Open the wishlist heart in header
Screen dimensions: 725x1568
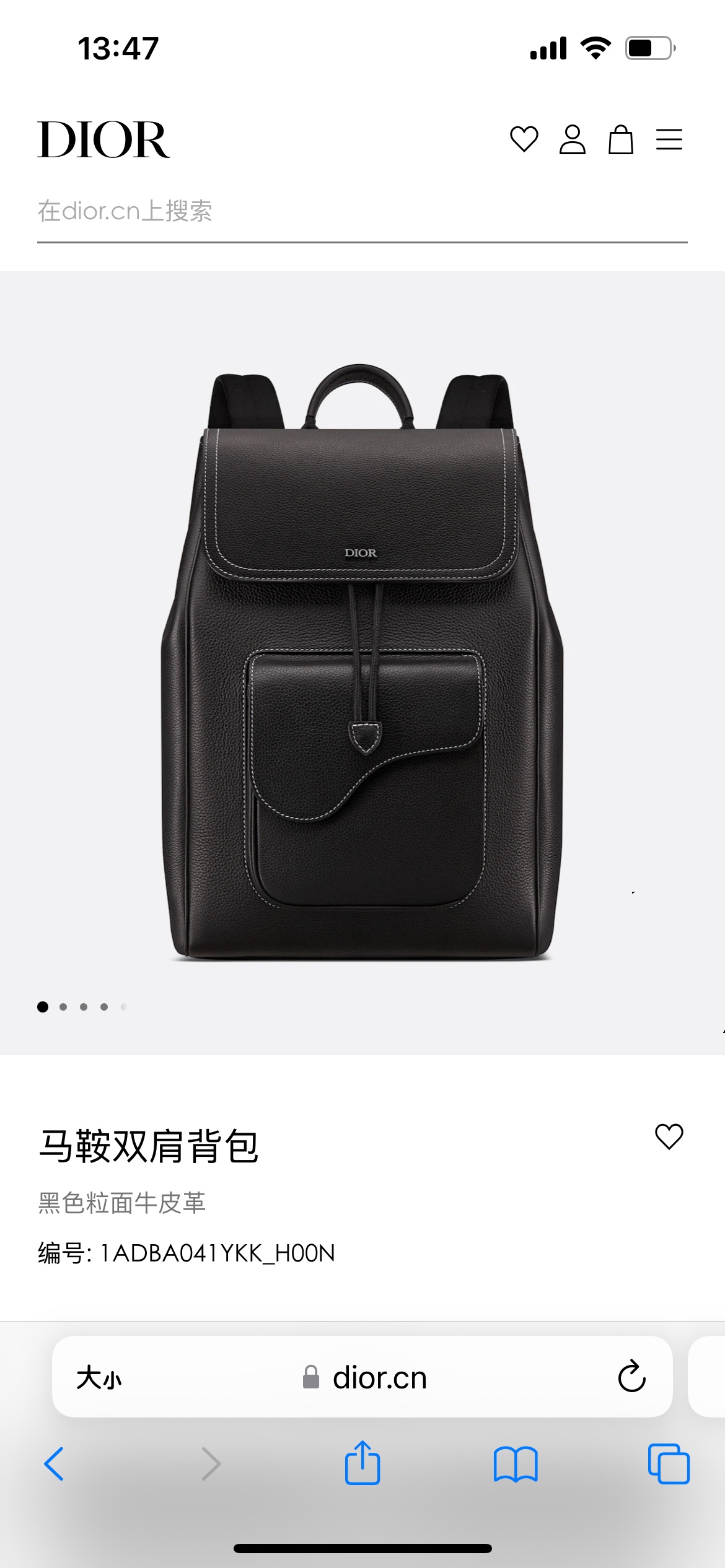coord(524,139)
